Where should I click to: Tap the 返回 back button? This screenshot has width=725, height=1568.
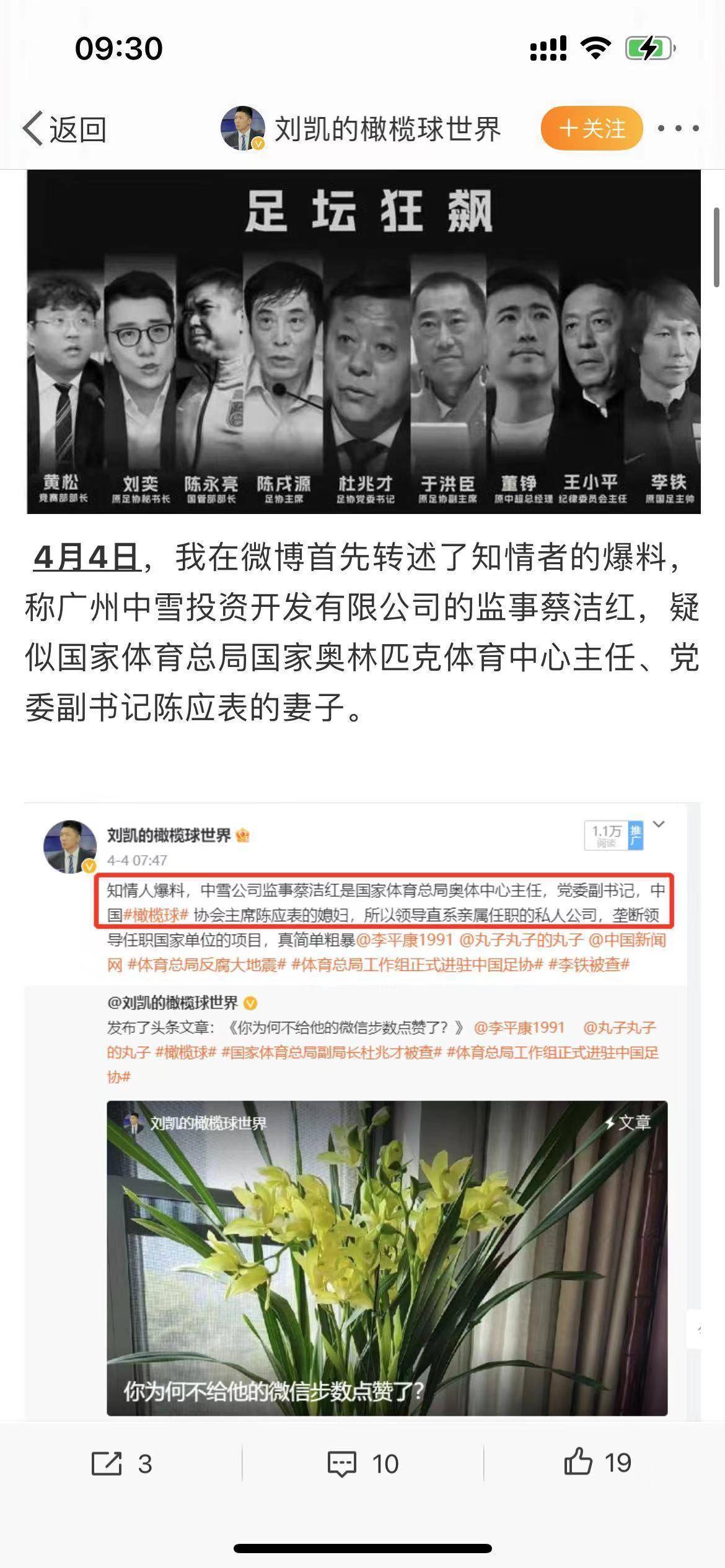click(64, 129)
